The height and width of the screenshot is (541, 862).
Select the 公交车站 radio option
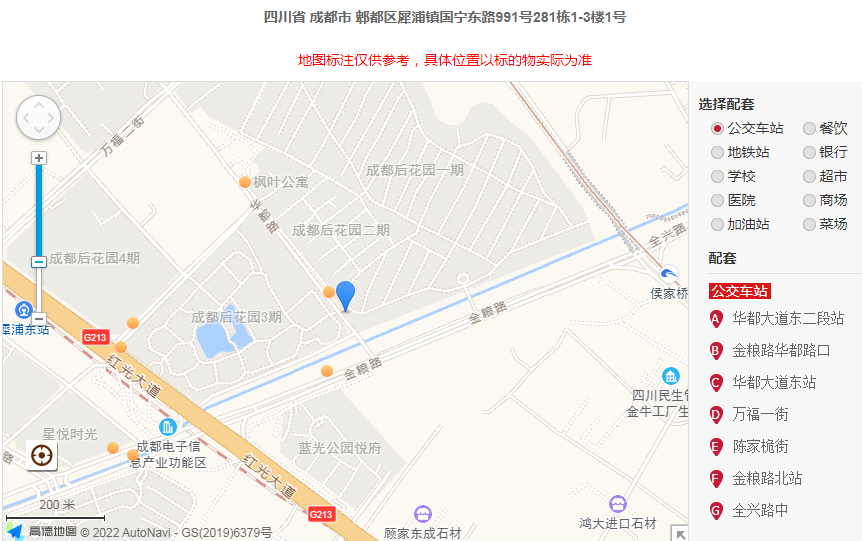tap(717, 129)
